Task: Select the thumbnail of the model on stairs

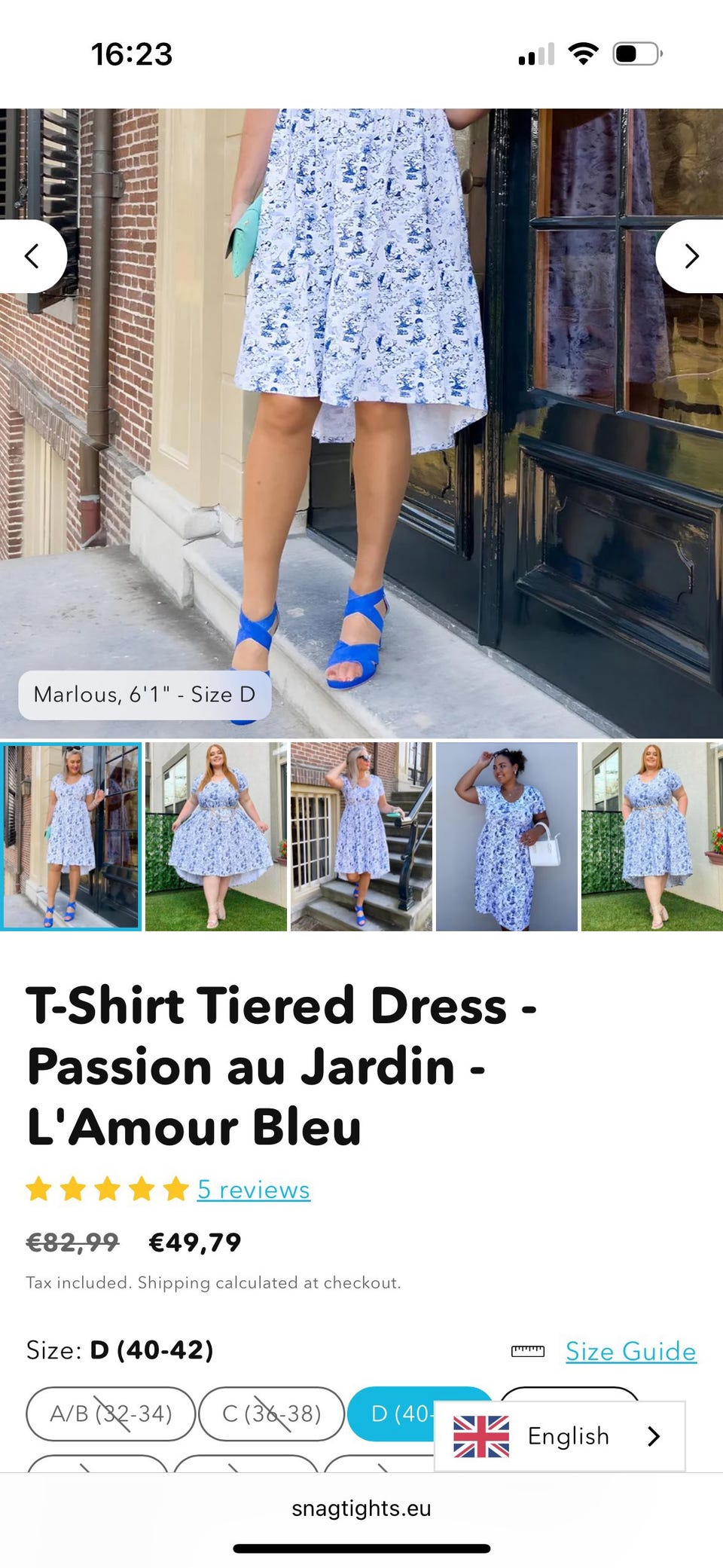Action: coord(361,838)
